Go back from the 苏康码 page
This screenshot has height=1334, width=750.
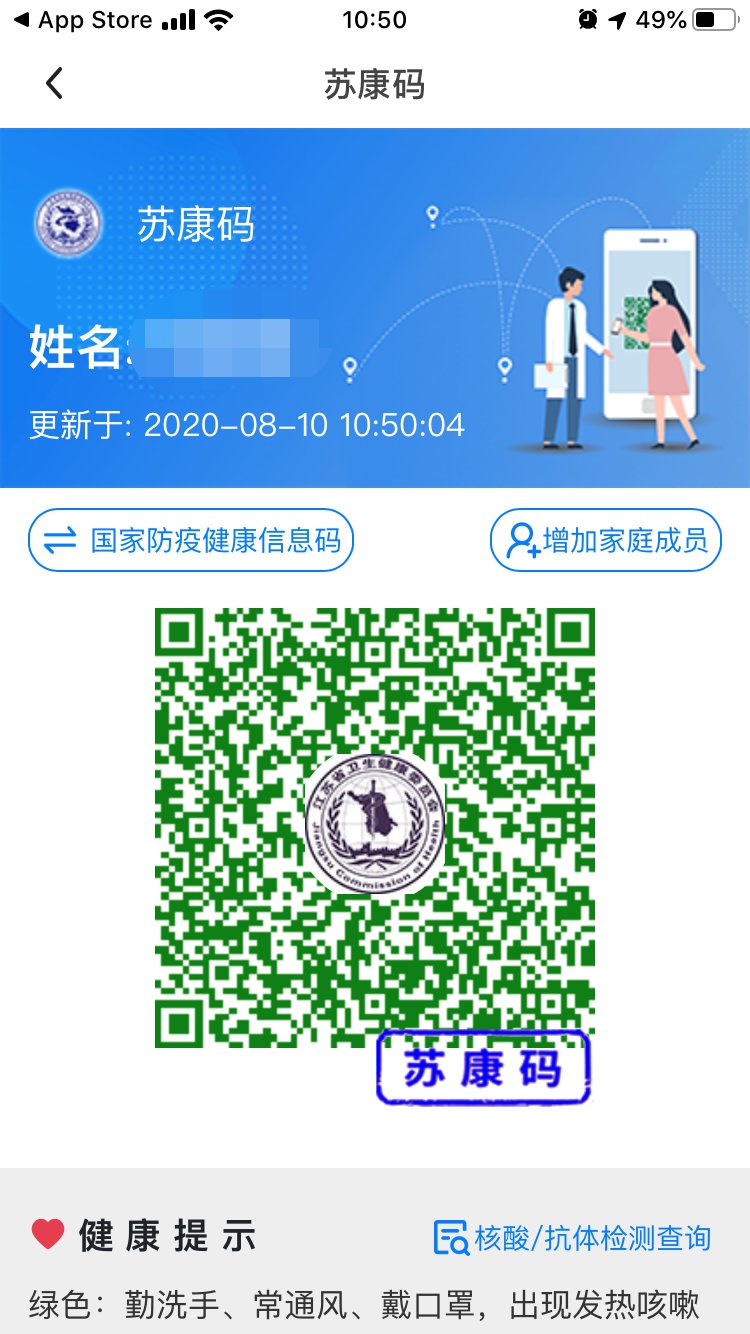[x=54, y=84]
